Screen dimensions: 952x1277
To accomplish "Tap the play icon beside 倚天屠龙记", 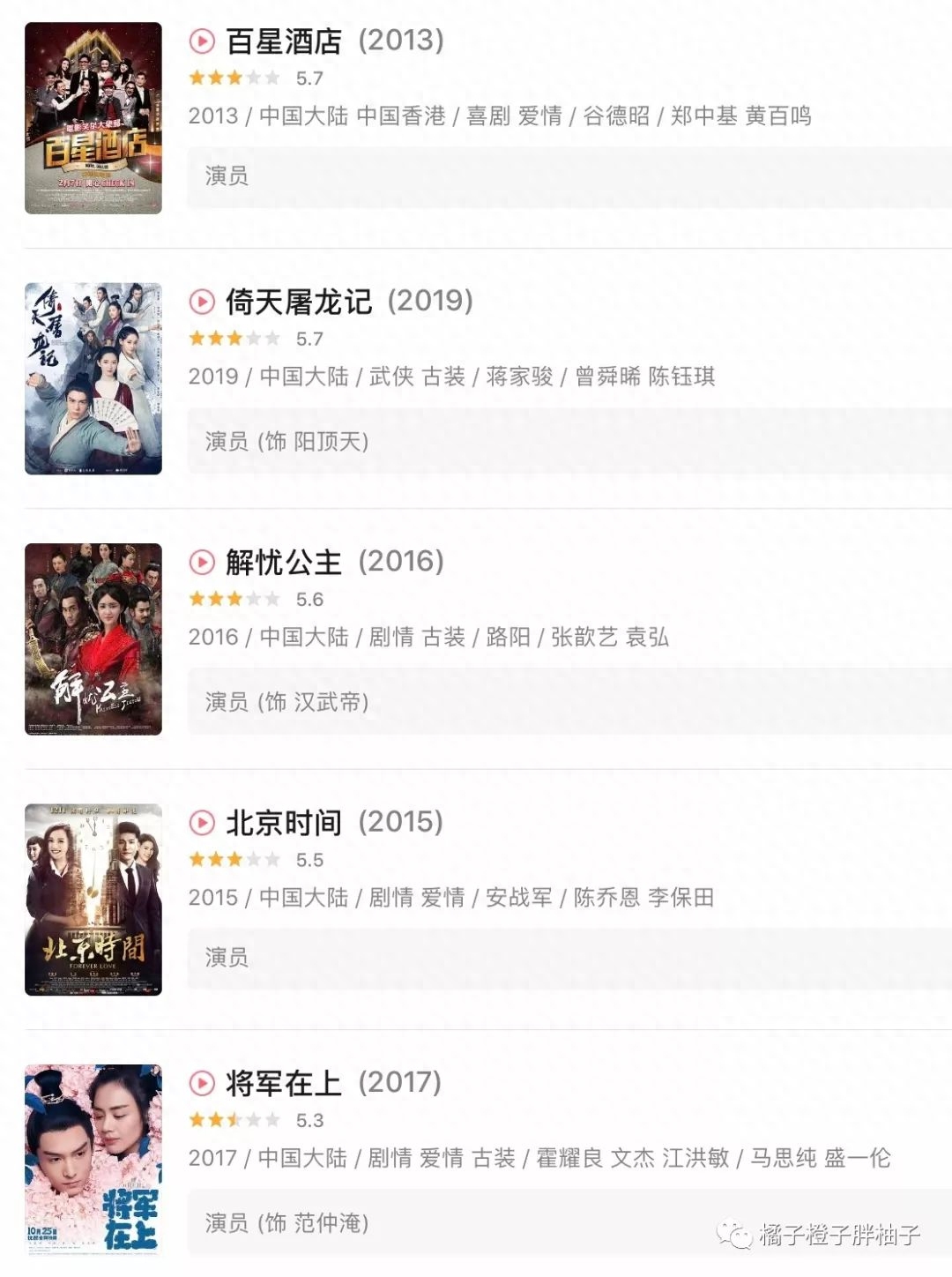I will [x=202, y=302].
